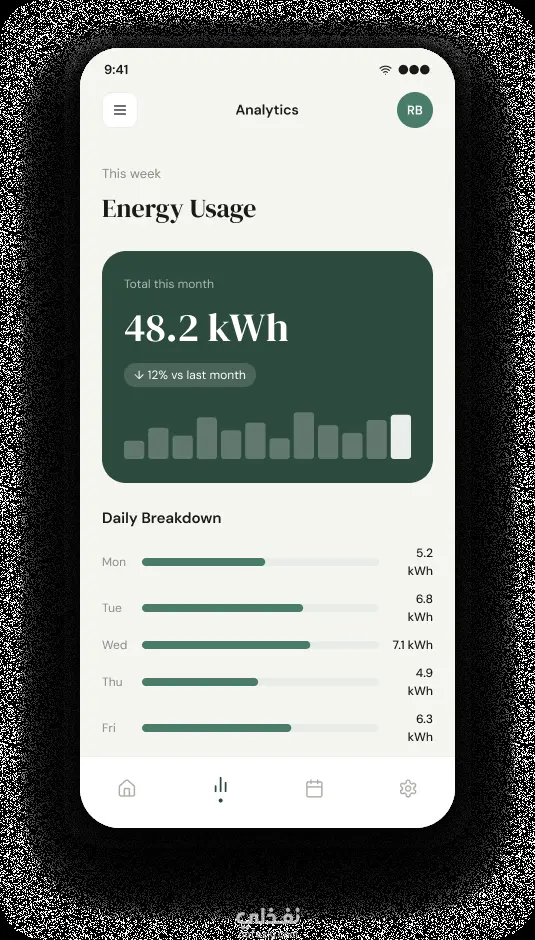Open the RB profile avatar
The width and height of the screenshot is (535, 940).
click(414, 110)
